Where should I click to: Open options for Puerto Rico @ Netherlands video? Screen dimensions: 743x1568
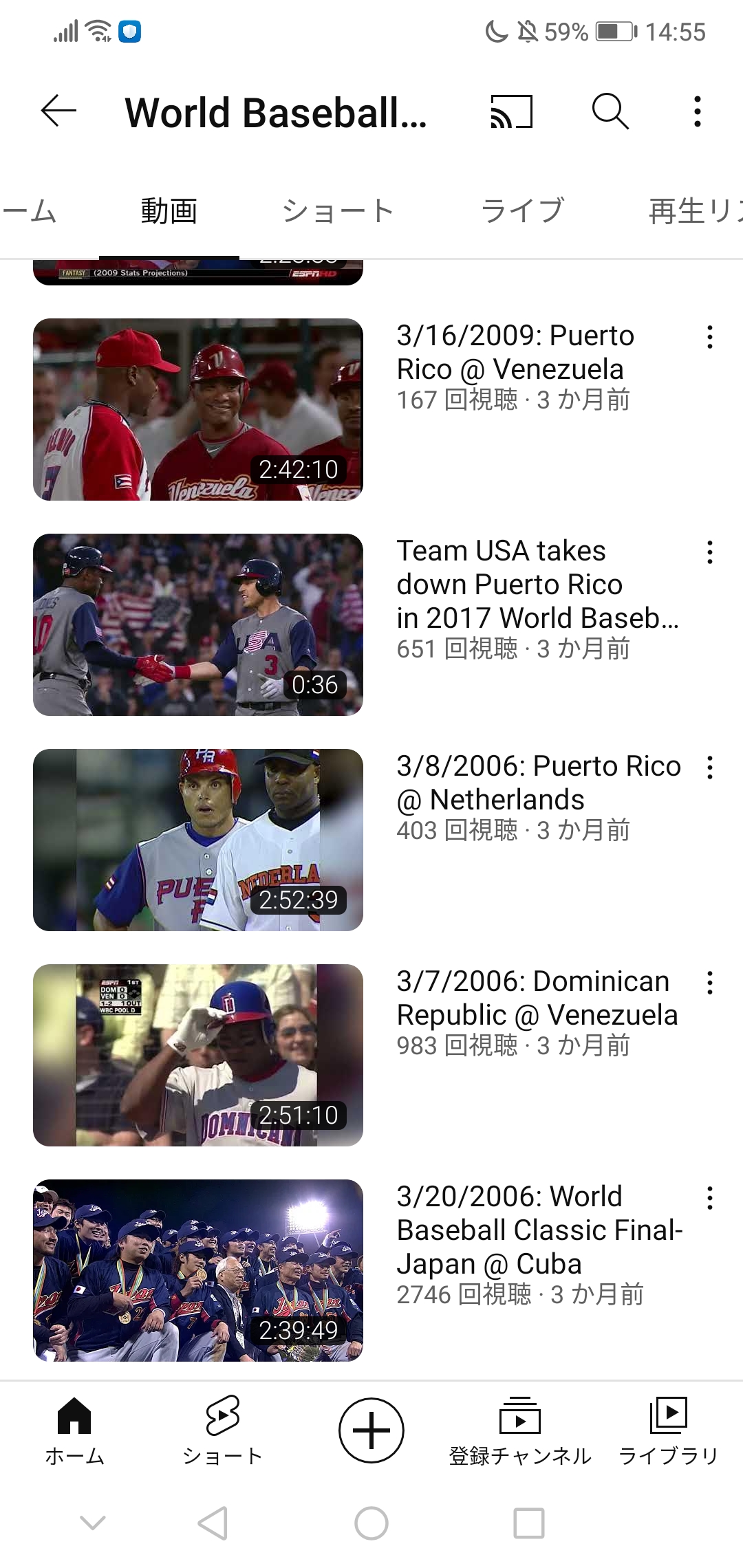tap(710, 767)
